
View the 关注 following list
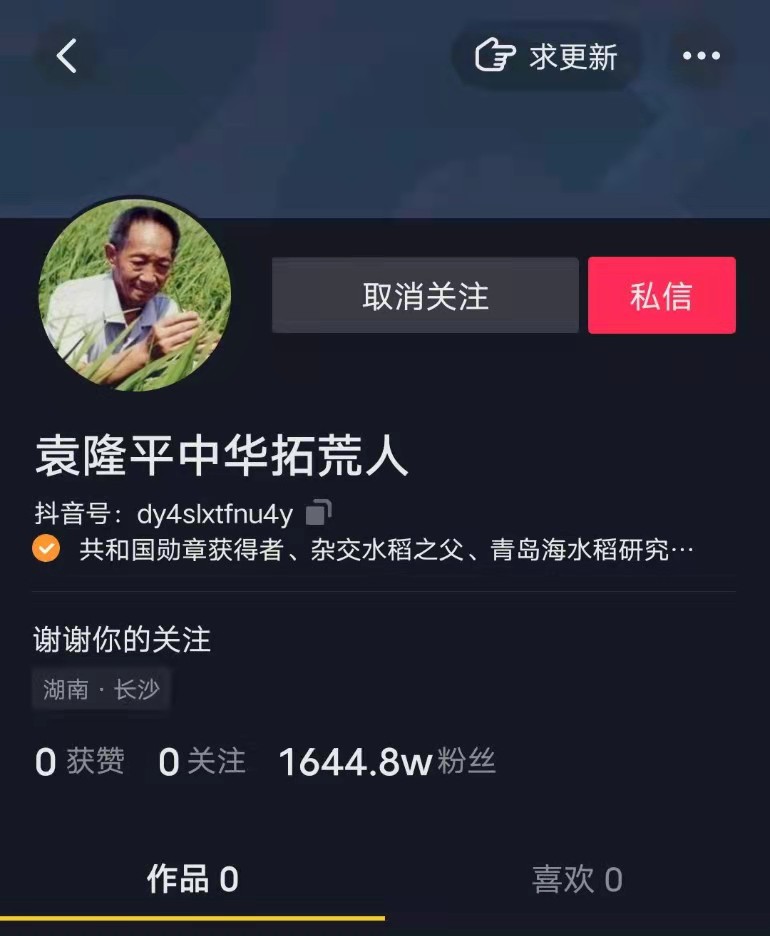[x=202, y=762]
